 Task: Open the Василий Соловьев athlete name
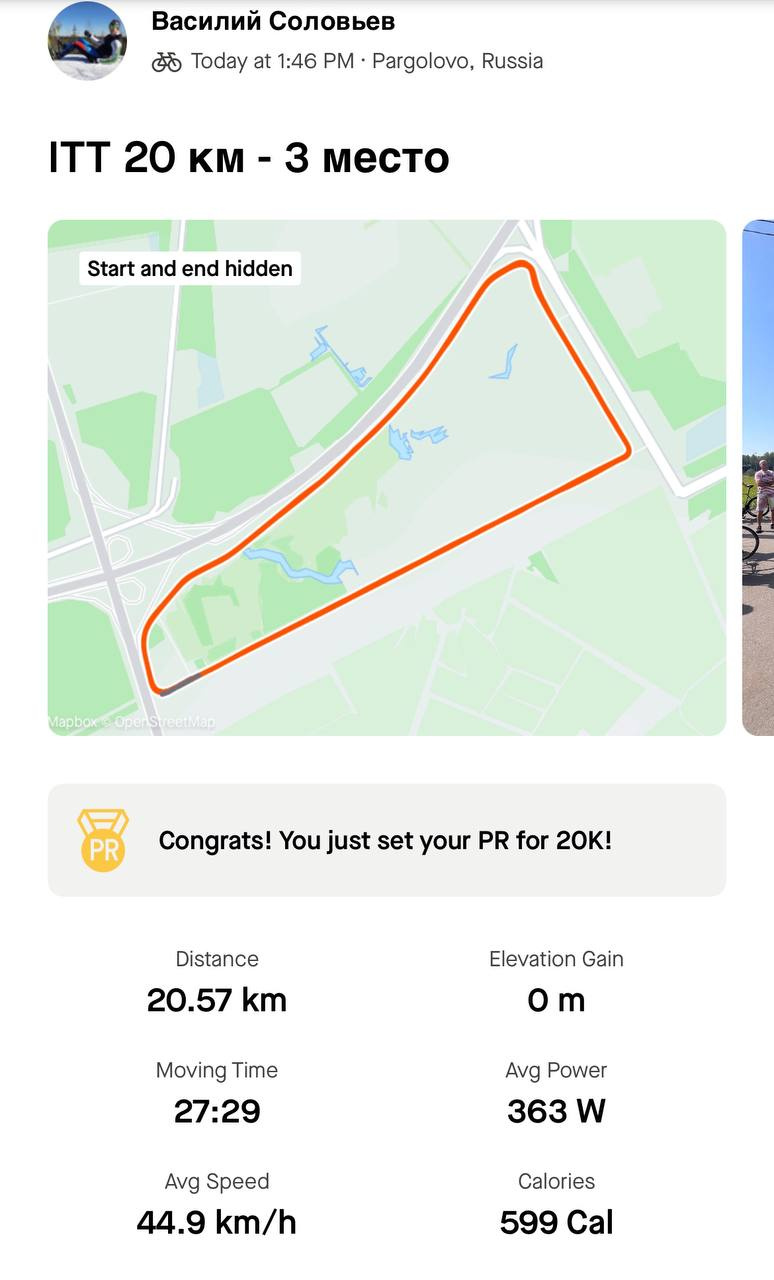pos(273,21)
